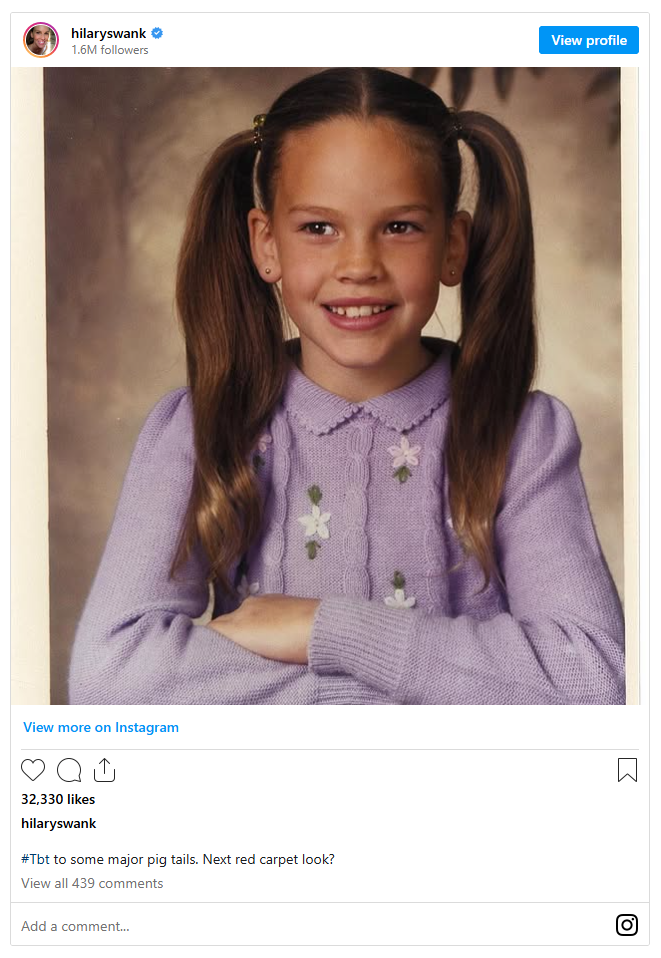
Task: View all 439 comments
Action: 92,883
